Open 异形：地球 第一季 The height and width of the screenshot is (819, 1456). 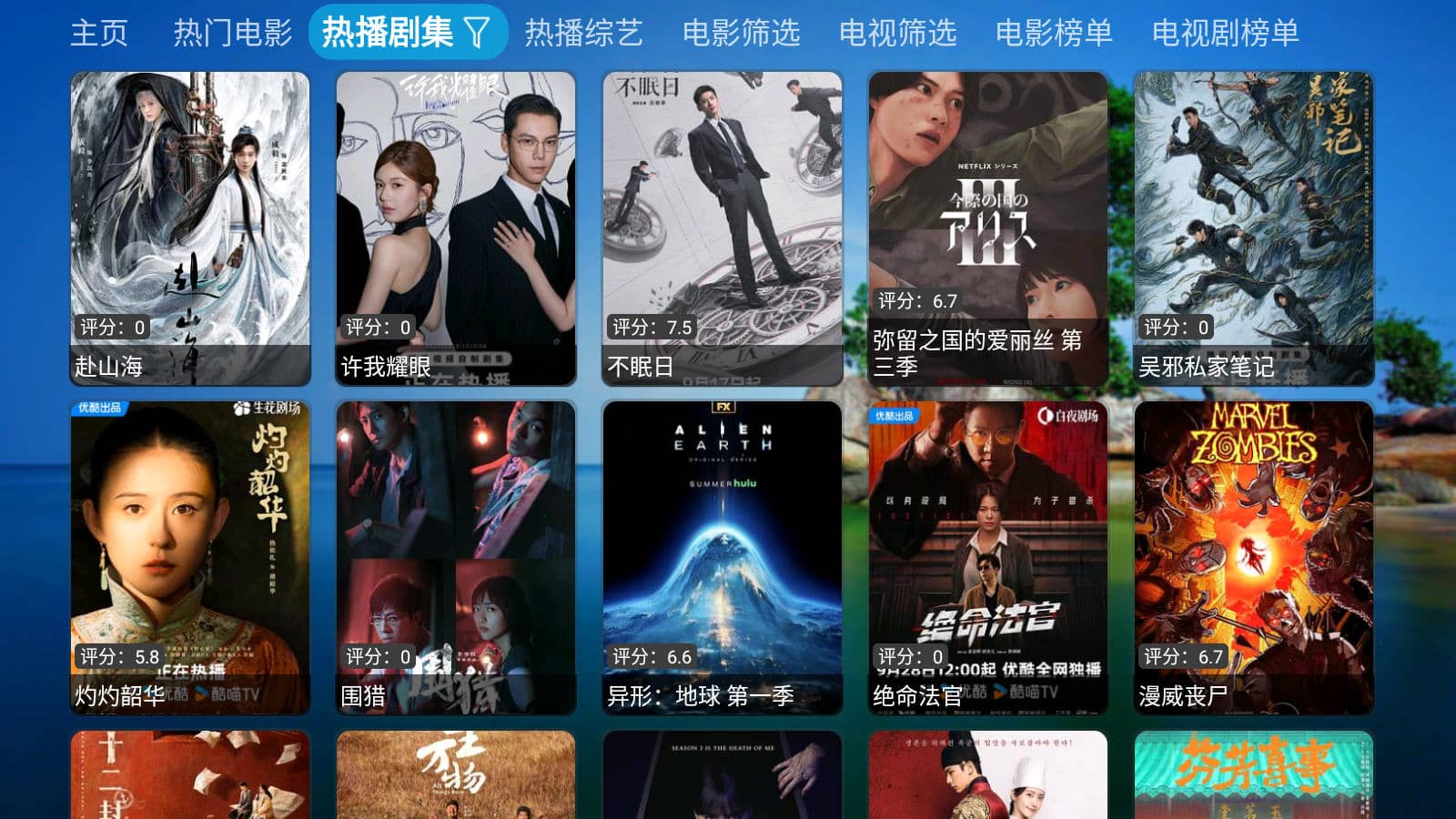click(x=722, y=557)
